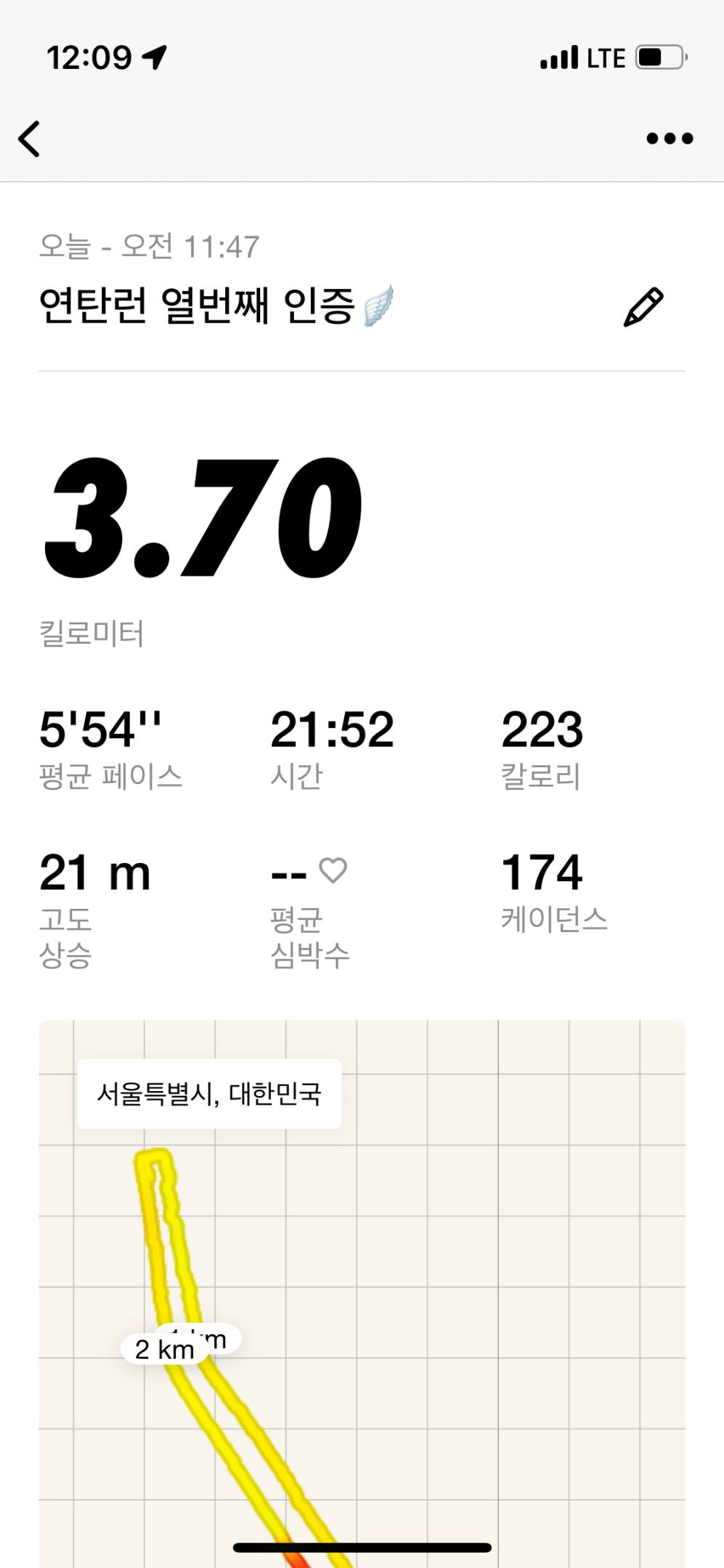Image resolution: width=724 pixels, height=1568 pixels.
Task: Go back to the previous screen
Action: pos(29,139)
